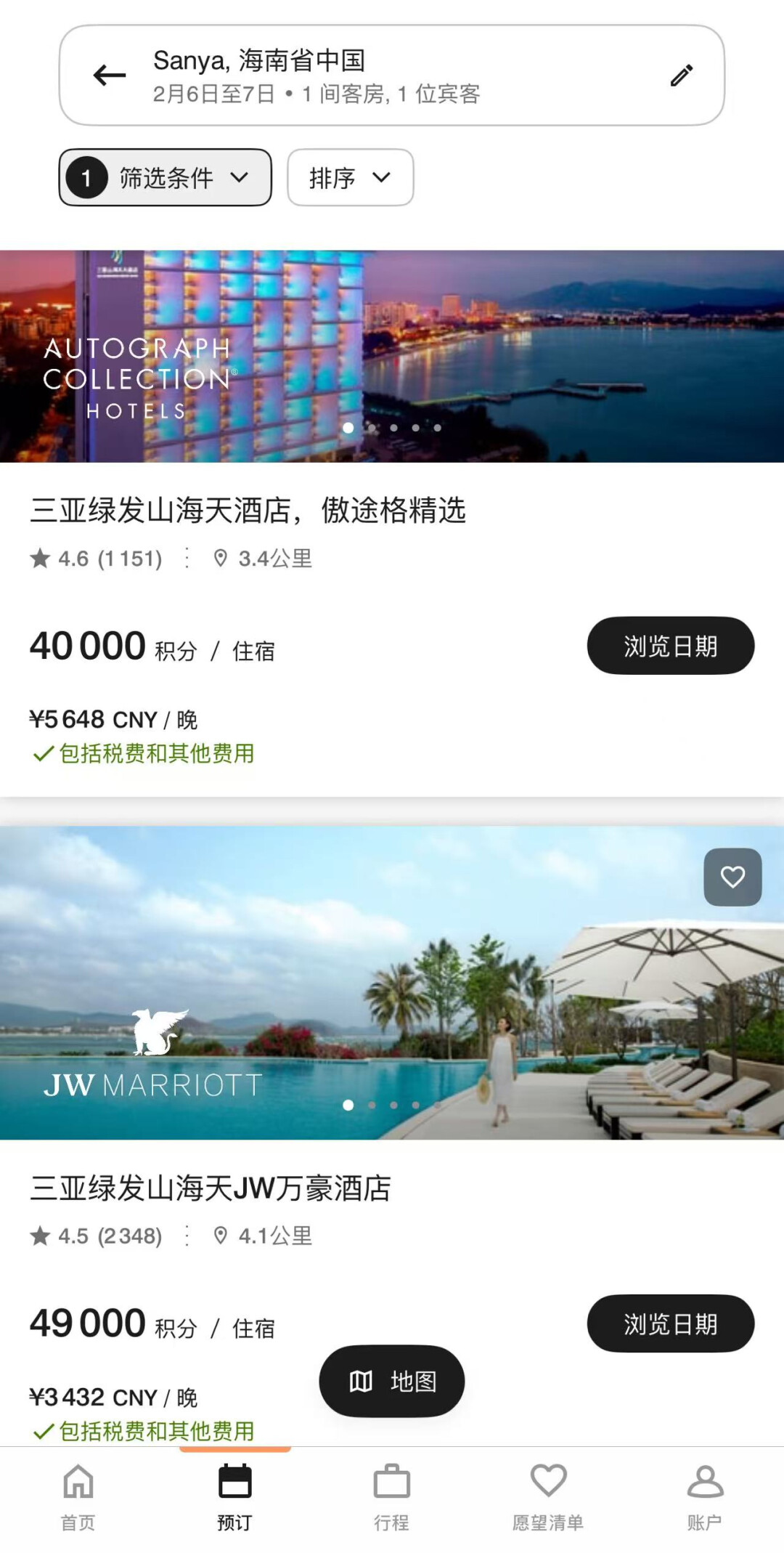
Task: Open the 愿望清单 tab
Action: (548, 1498)
